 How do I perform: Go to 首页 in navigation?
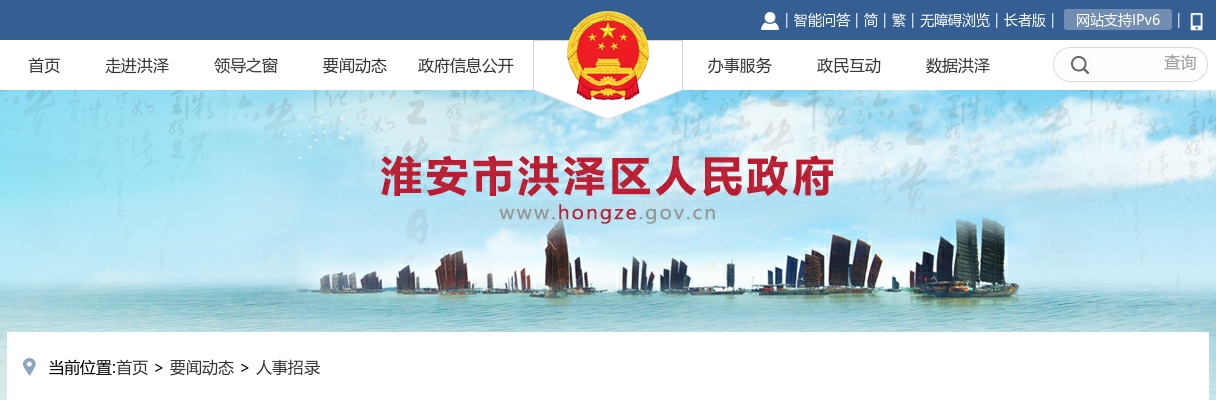pos(44,66)
